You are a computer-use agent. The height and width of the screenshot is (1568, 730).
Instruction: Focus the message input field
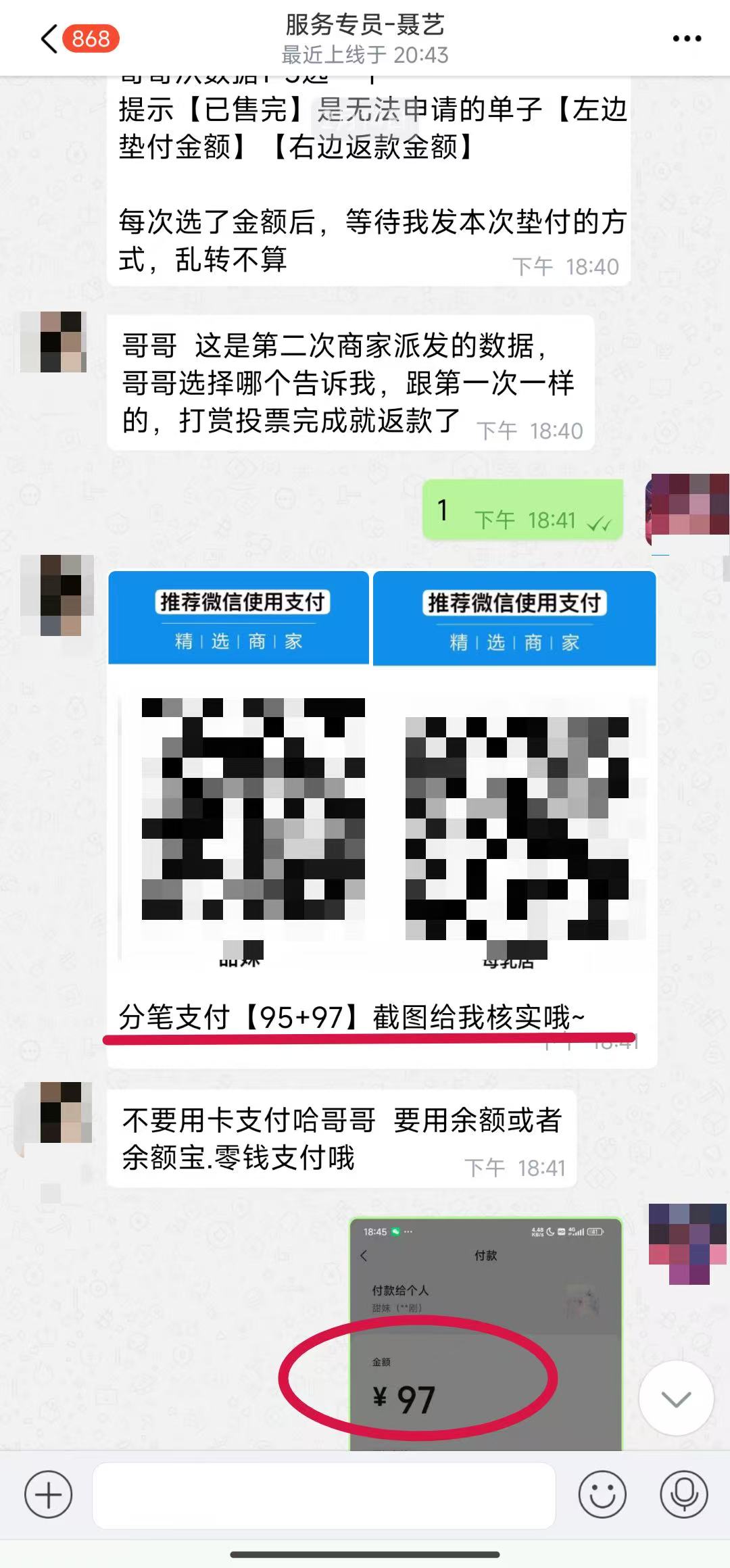point(324,1494)
